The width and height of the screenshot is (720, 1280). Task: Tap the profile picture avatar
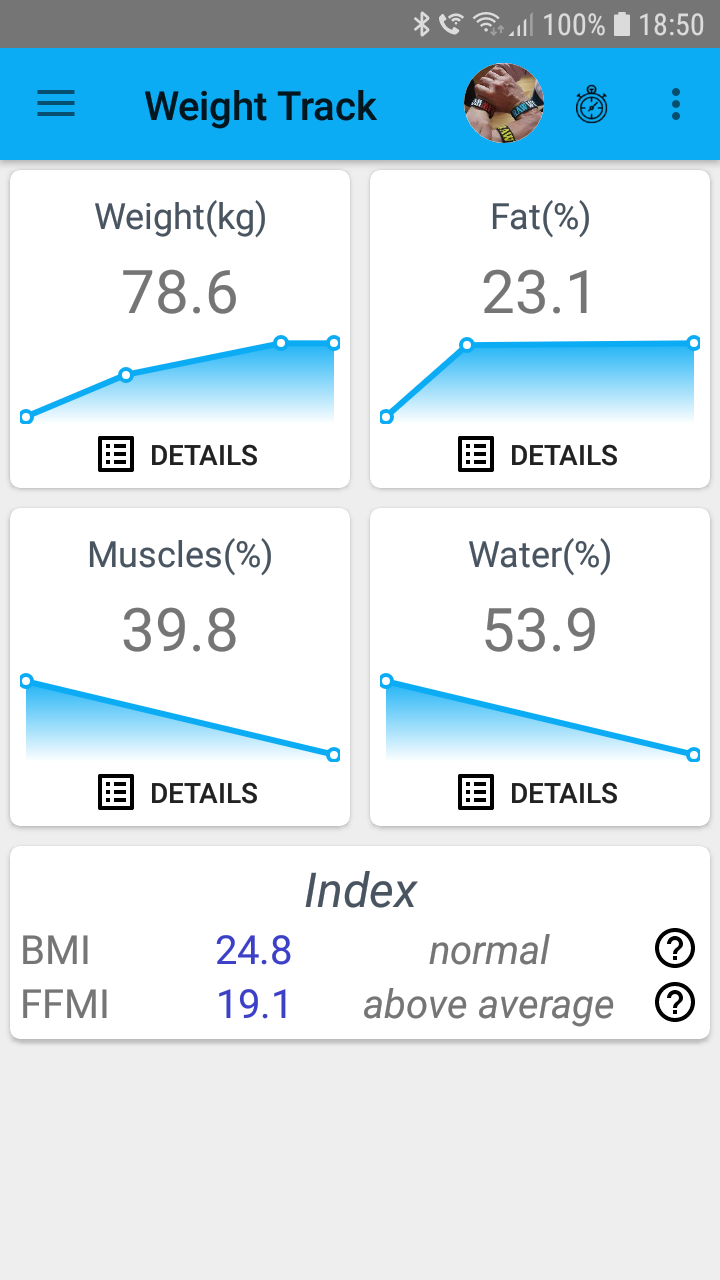[504, 104]
